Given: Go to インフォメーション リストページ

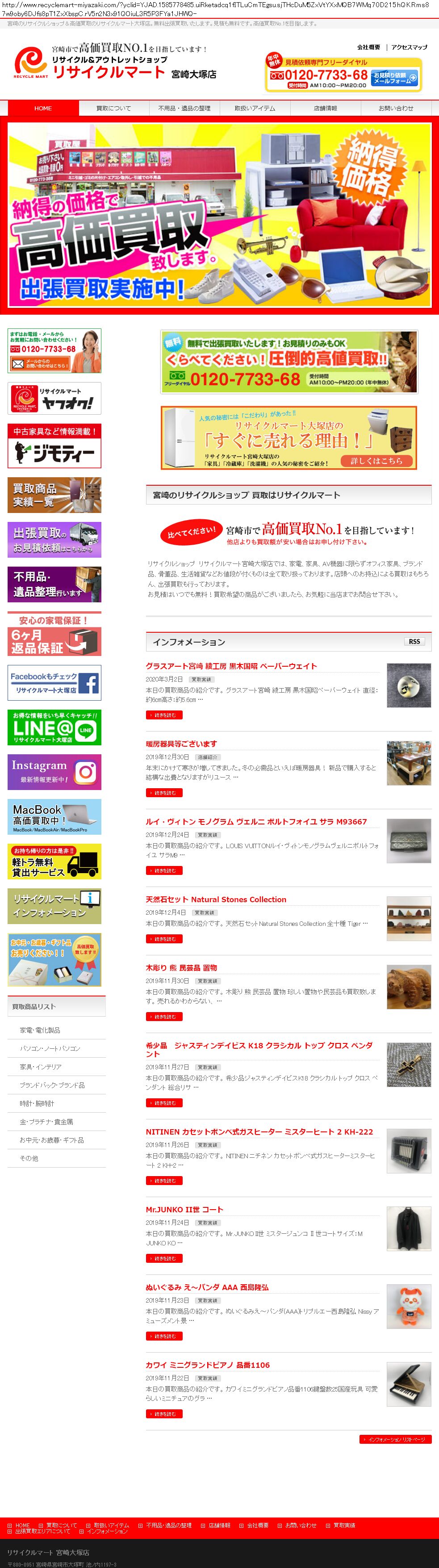Looking at the screenshot, I should (396, 1439).
